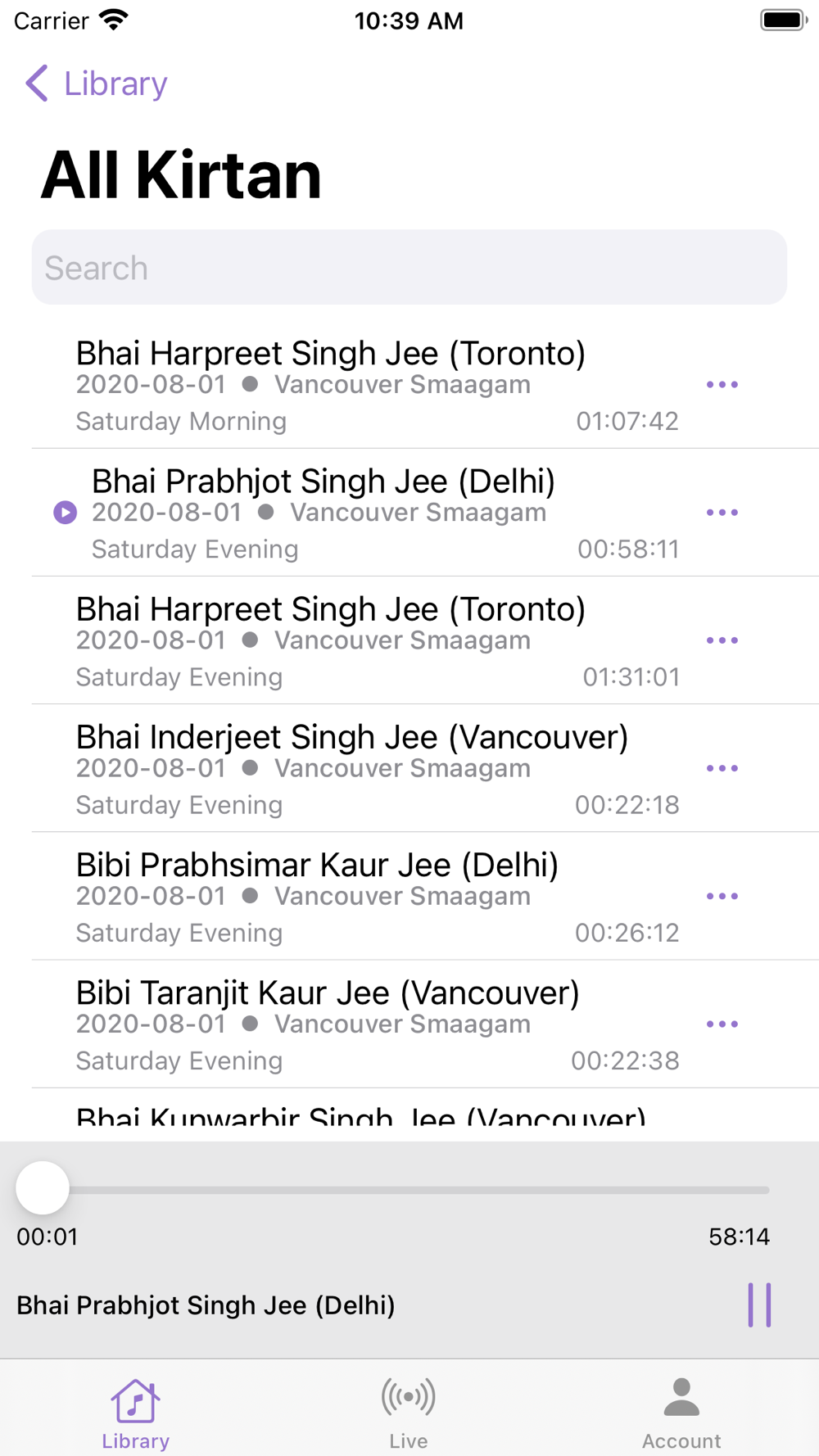Viewport: 819px width, 1456px height.
Task: Open more options for Bhai Prabhjot Singh Jee's row
Action: click(x=722, y=513)
